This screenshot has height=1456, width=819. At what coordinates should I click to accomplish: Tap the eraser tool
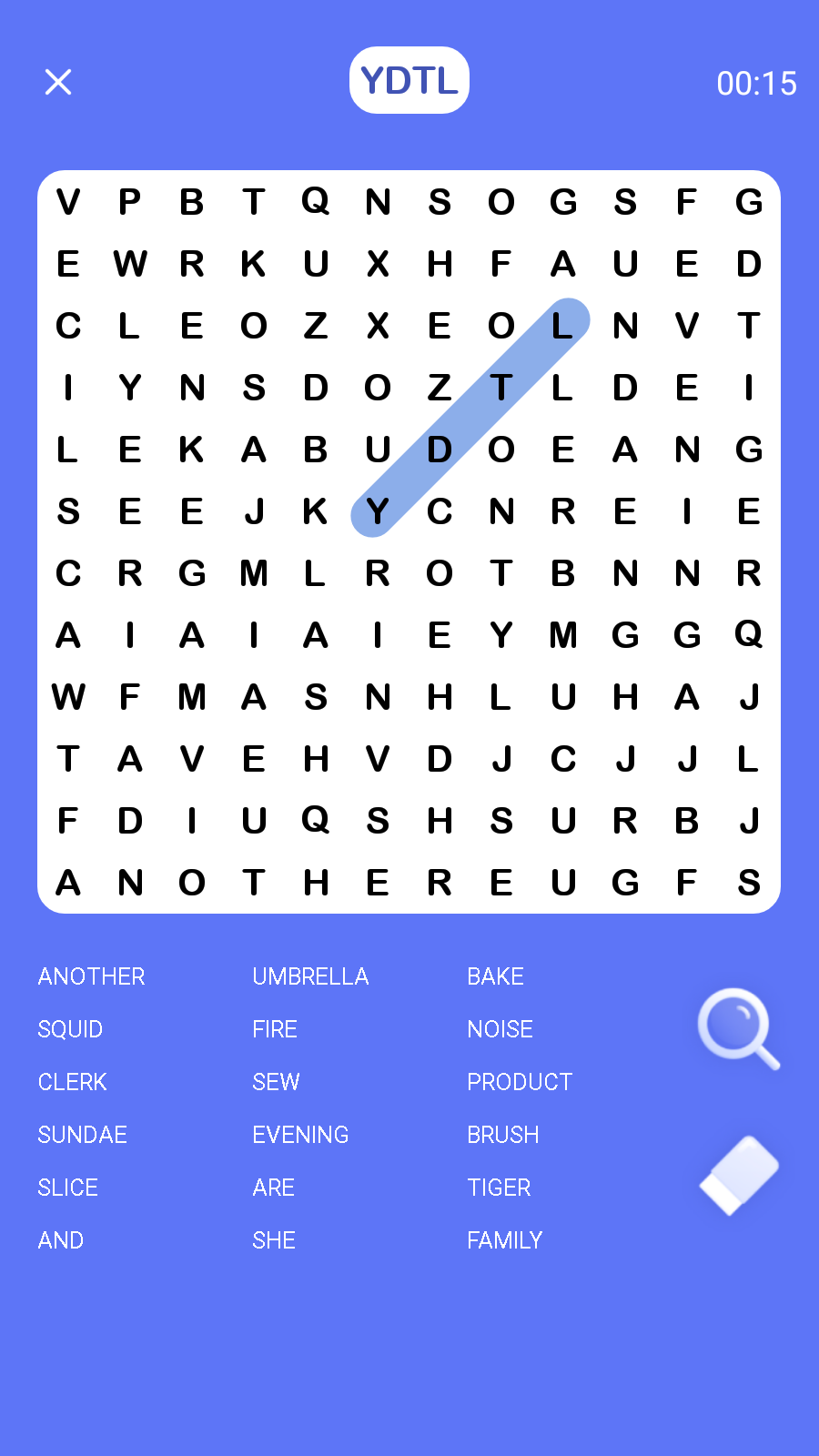coord(739,1175)
